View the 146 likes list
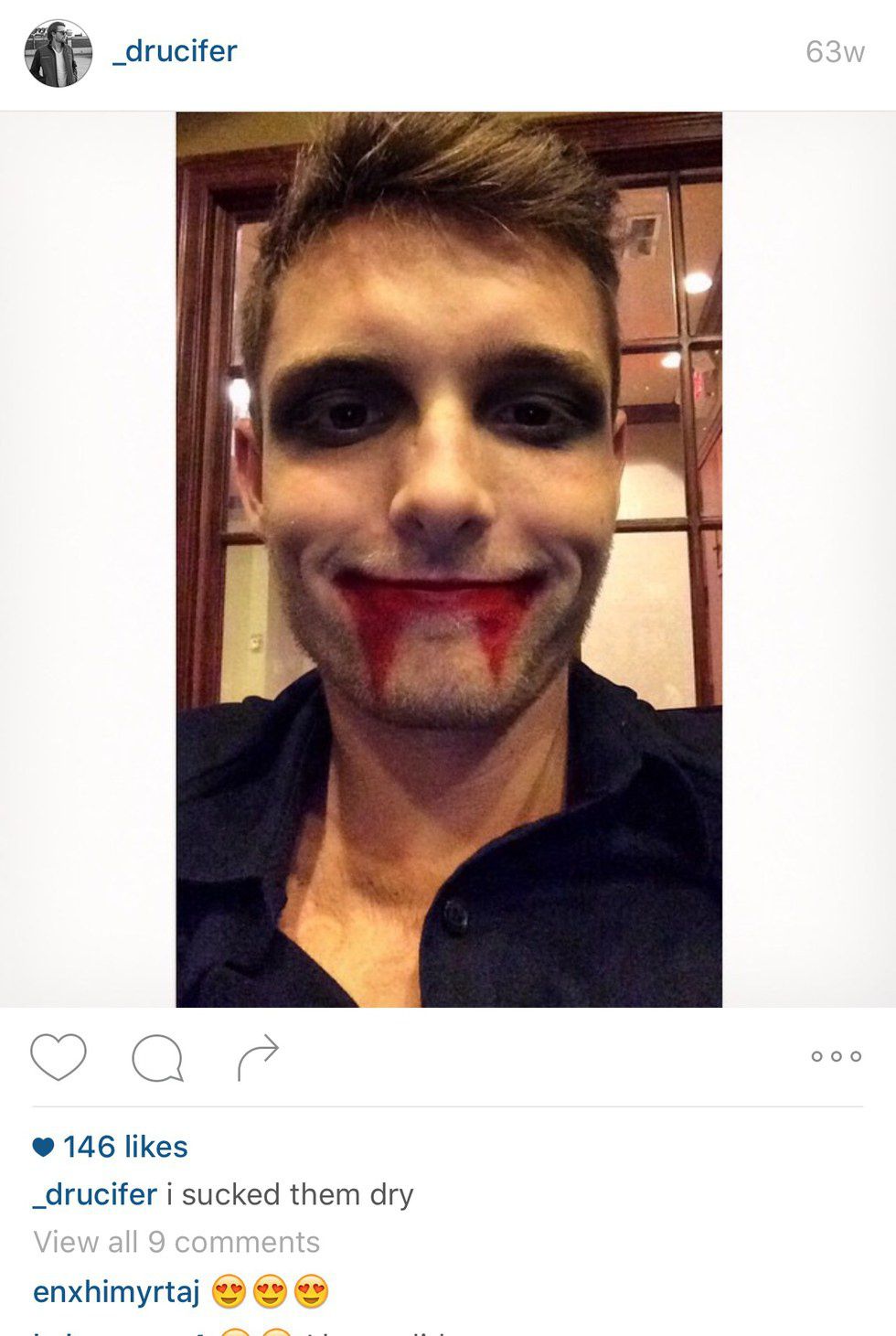Image resolution: width=896 pixels, height=1336 pixels. tap(111, 1147)
